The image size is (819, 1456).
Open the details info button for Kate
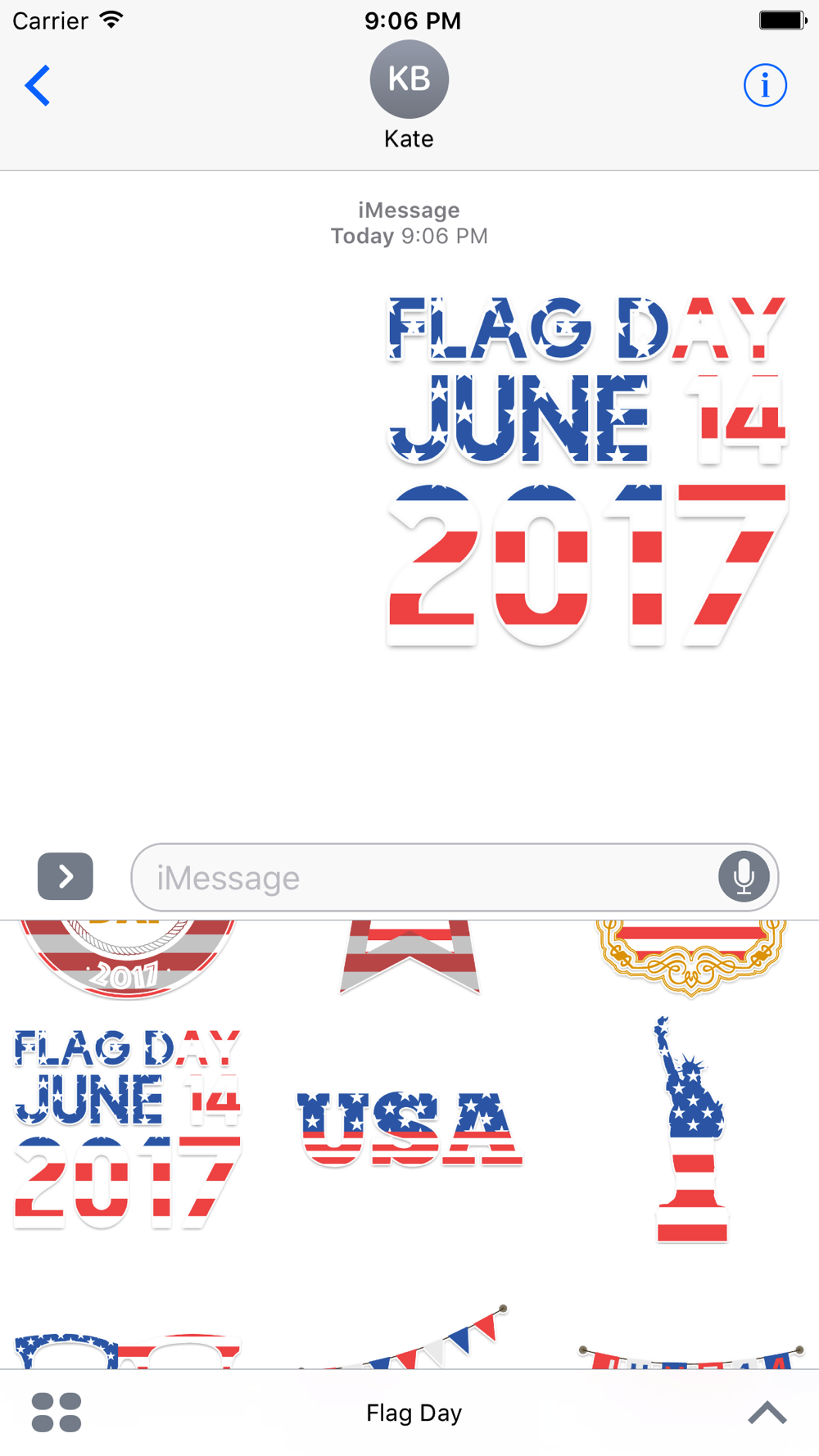tap(765, 85)
